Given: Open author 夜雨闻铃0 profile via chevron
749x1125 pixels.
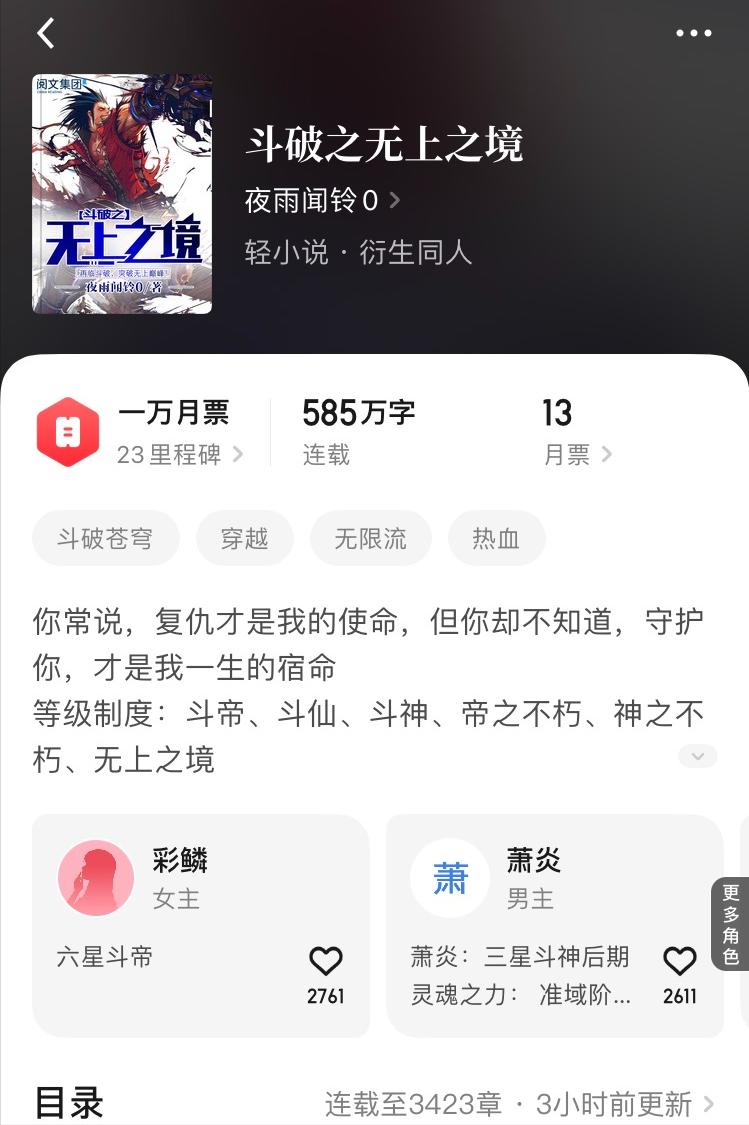Looking at the screenshot, I should (396, 199).
